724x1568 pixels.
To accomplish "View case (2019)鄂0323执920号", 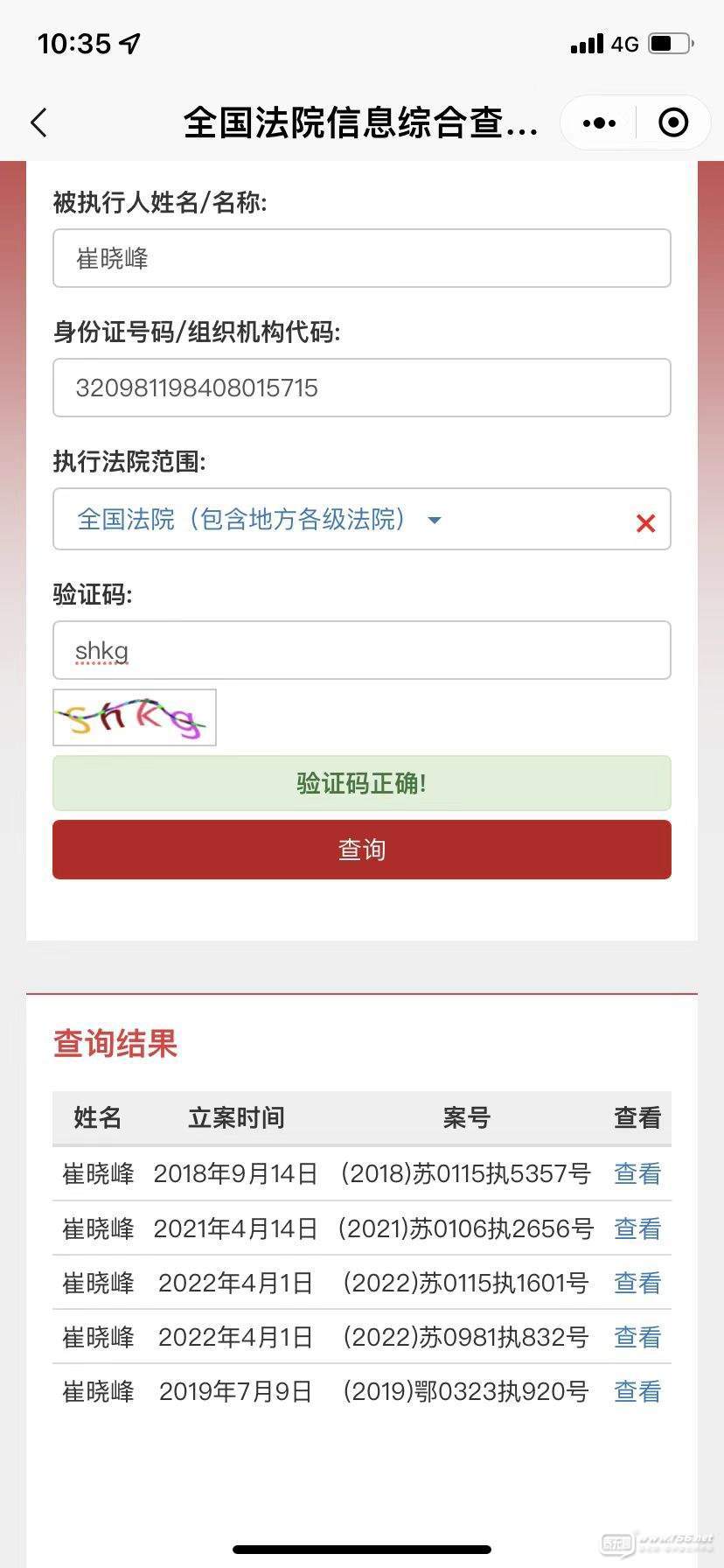I will point(637,1391).
